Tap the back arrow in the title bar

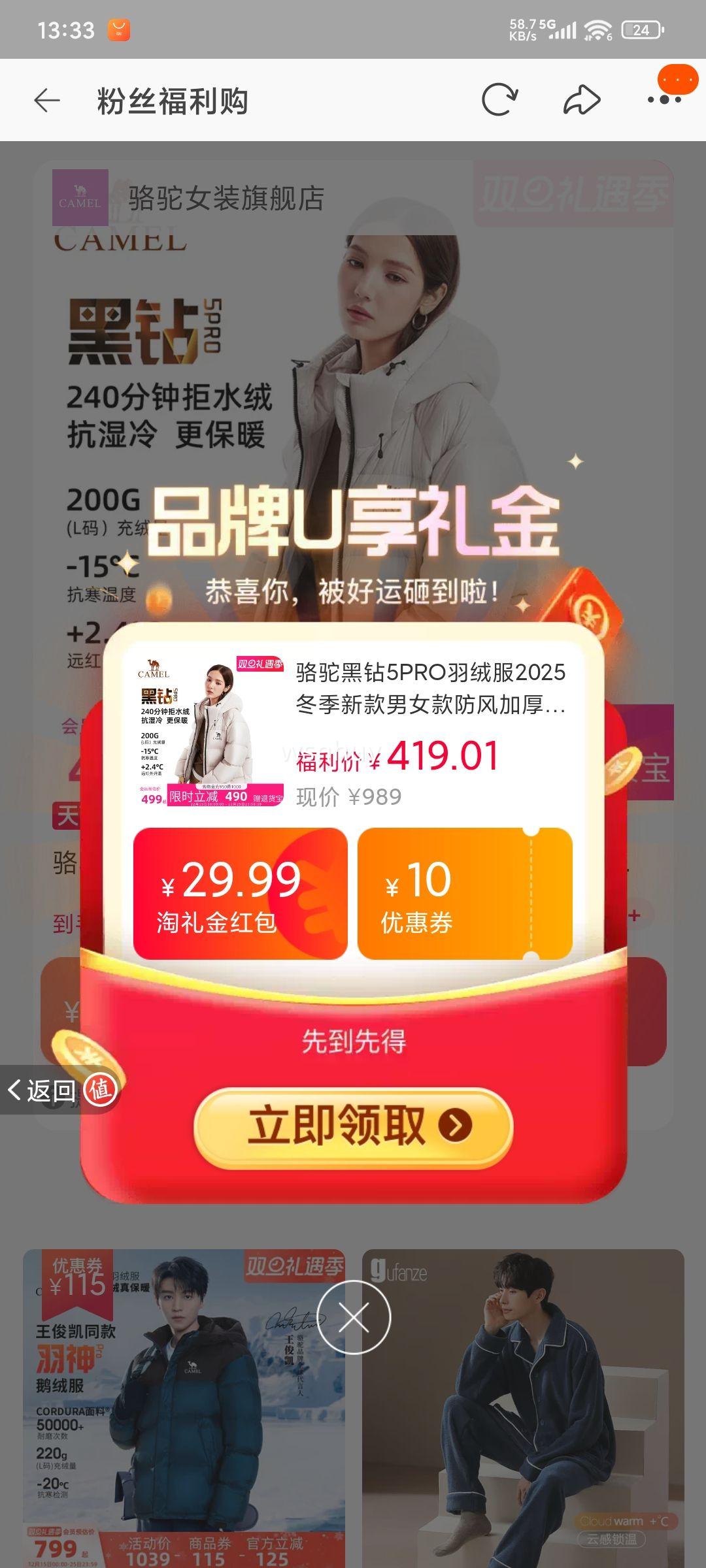click(x=48, y=98)
